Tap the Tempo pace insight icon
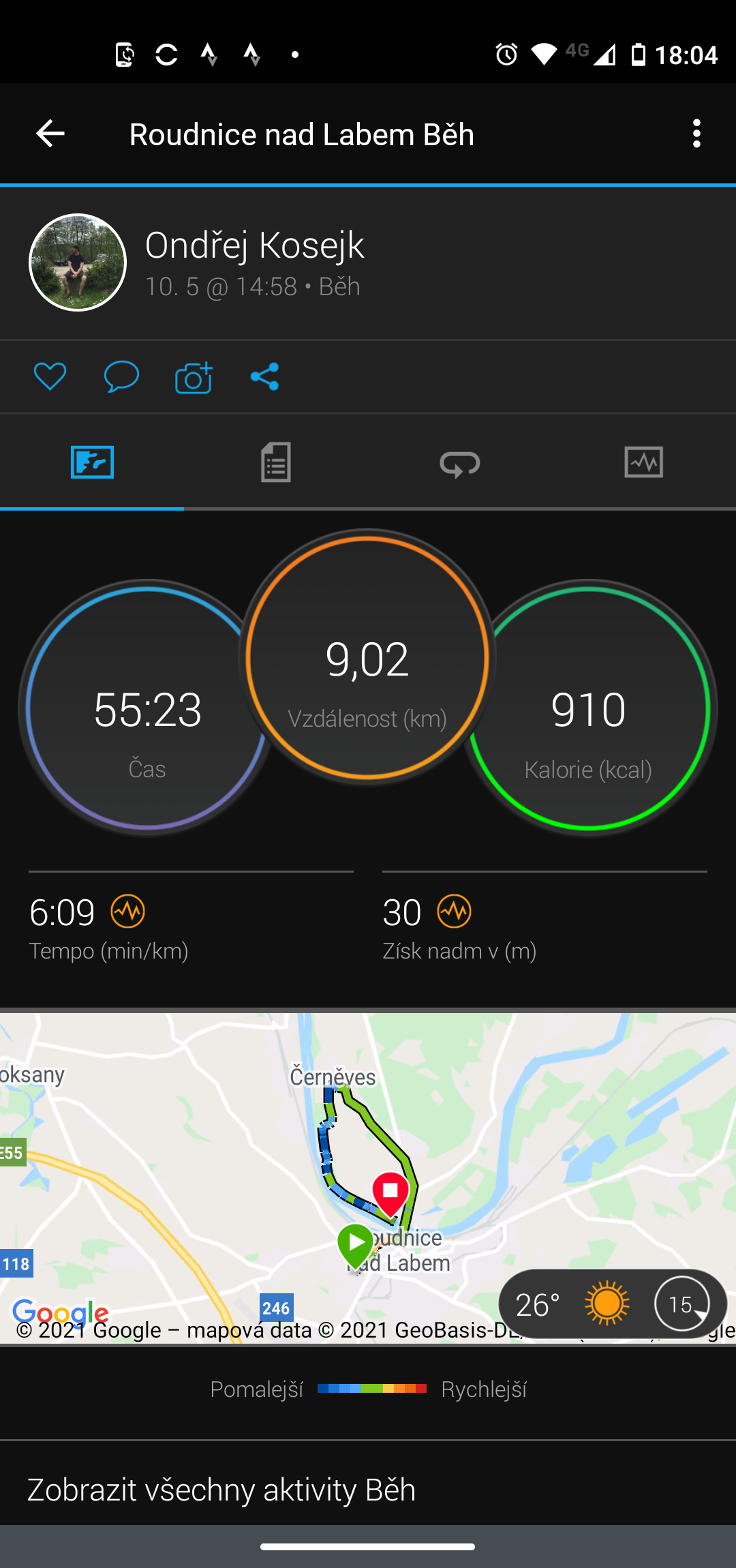The image size is (736, 1568). point(128,911)
